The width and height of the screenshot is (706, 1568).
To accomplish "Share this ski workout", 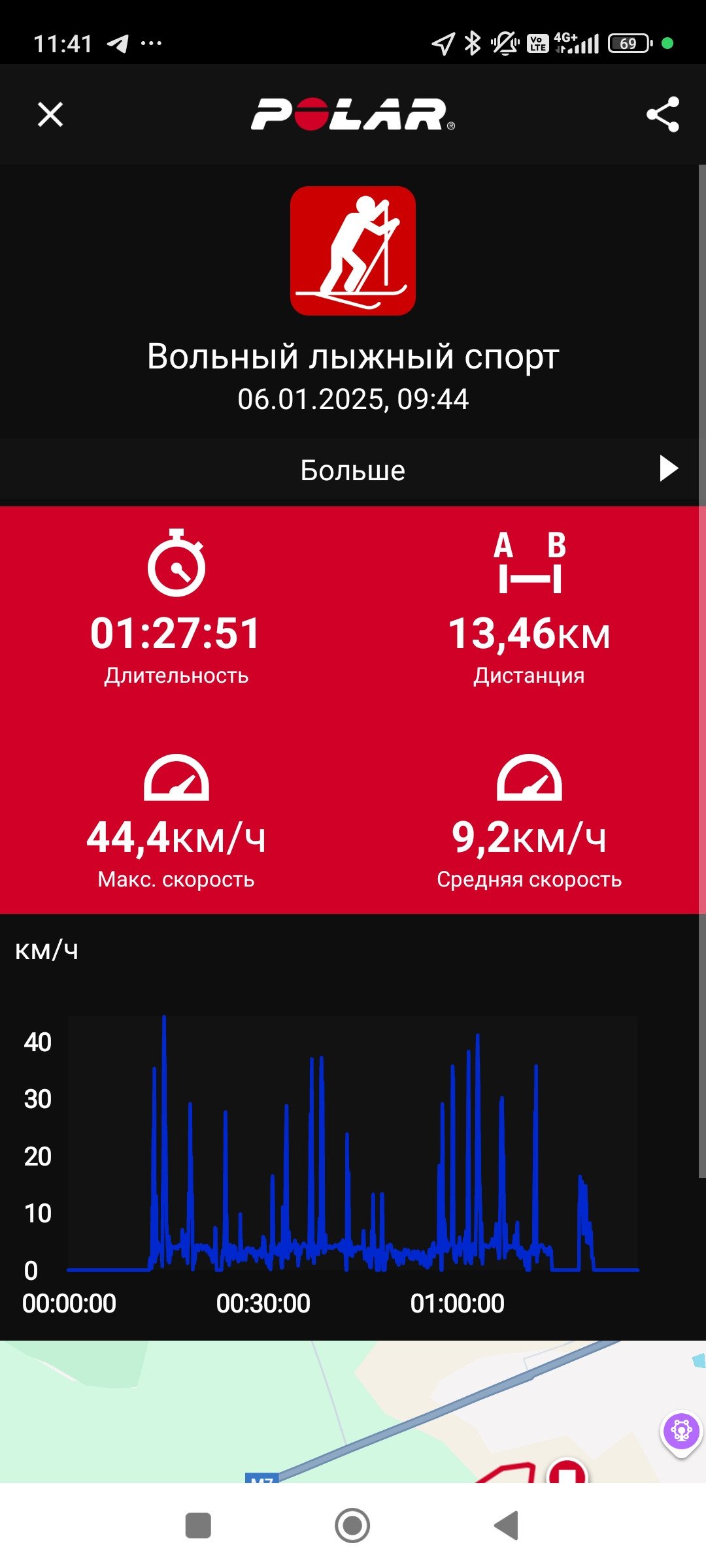I will click(x=663, y=114).
